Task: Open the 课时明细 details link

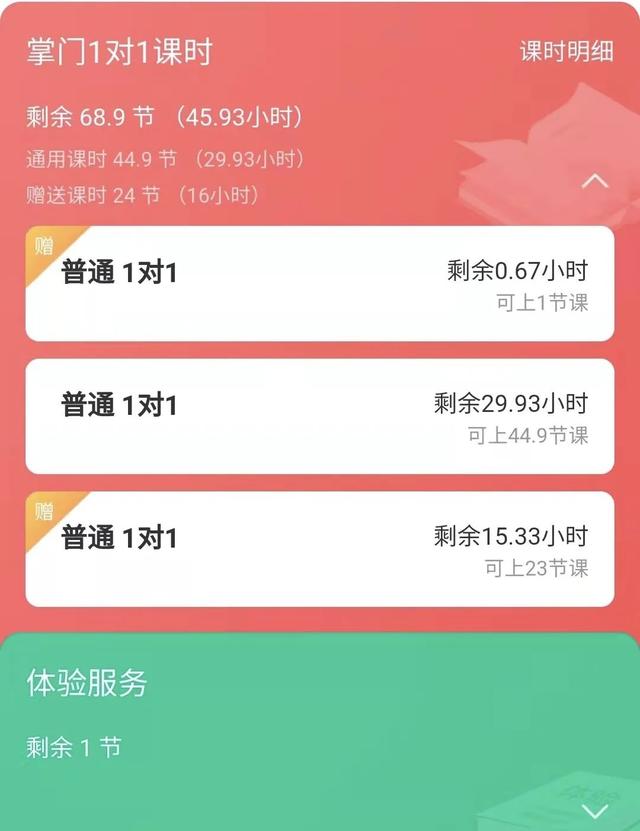Action: [x=566, y=52]
